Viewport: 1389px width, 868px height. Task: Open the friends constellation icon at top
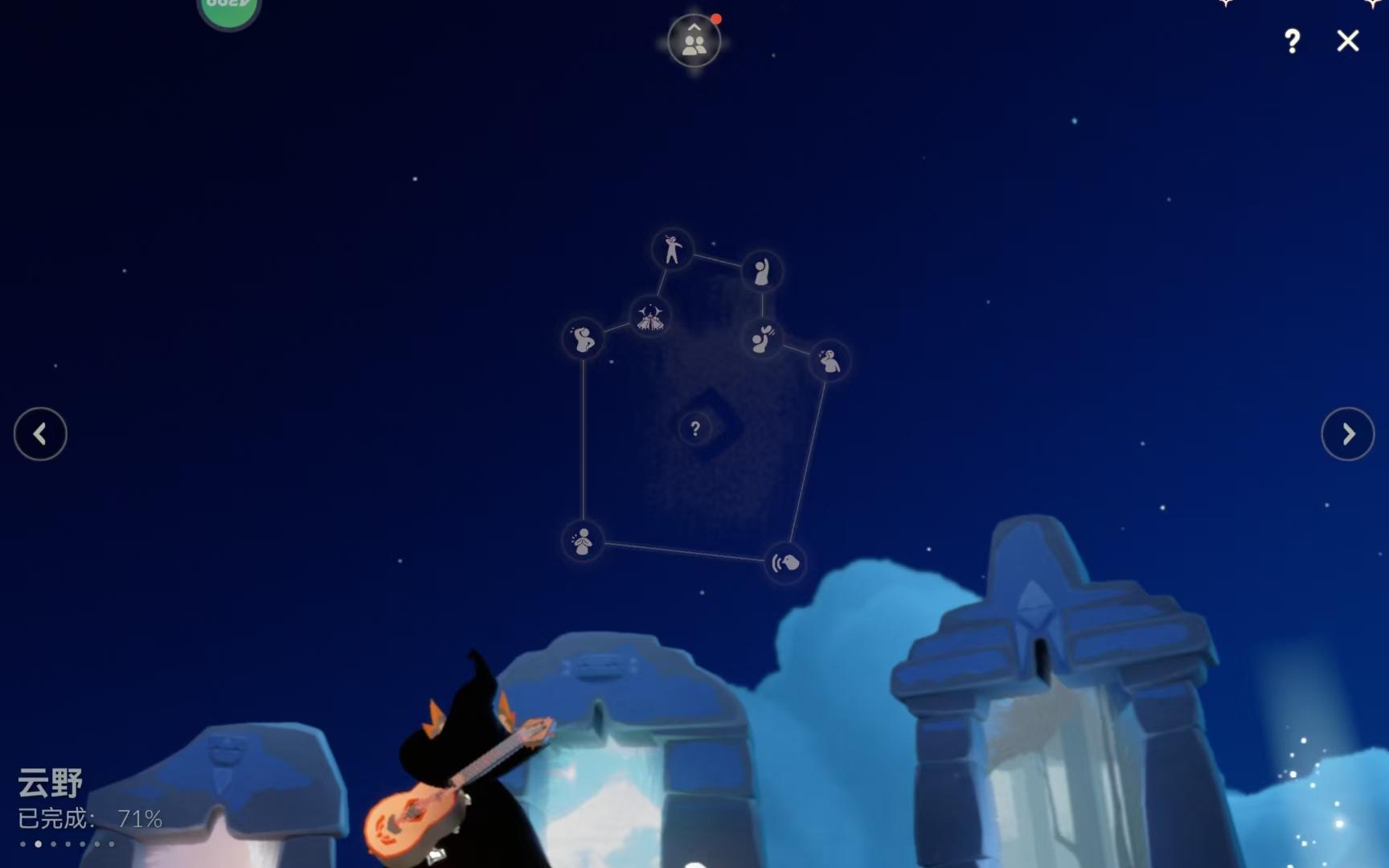click(x=694, y=42)
